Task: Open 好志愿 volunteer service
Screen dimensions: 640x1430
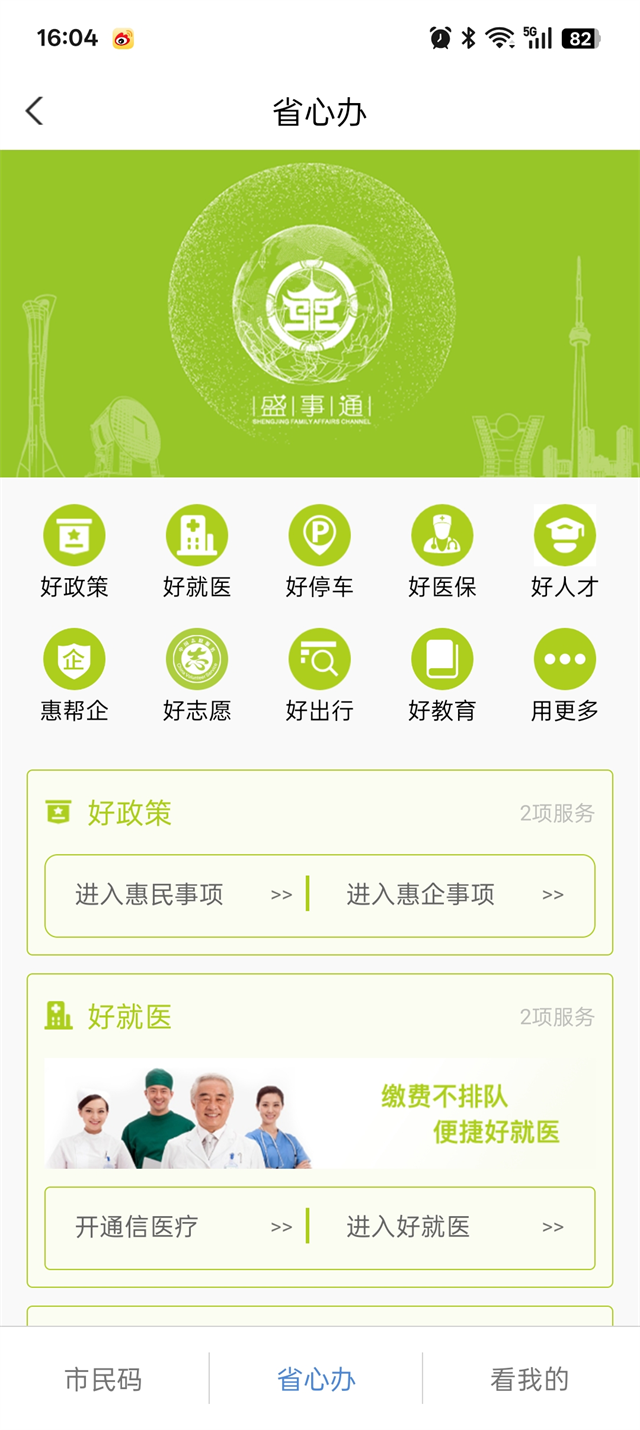Action: pyautogui.click(x=197, y=660)
